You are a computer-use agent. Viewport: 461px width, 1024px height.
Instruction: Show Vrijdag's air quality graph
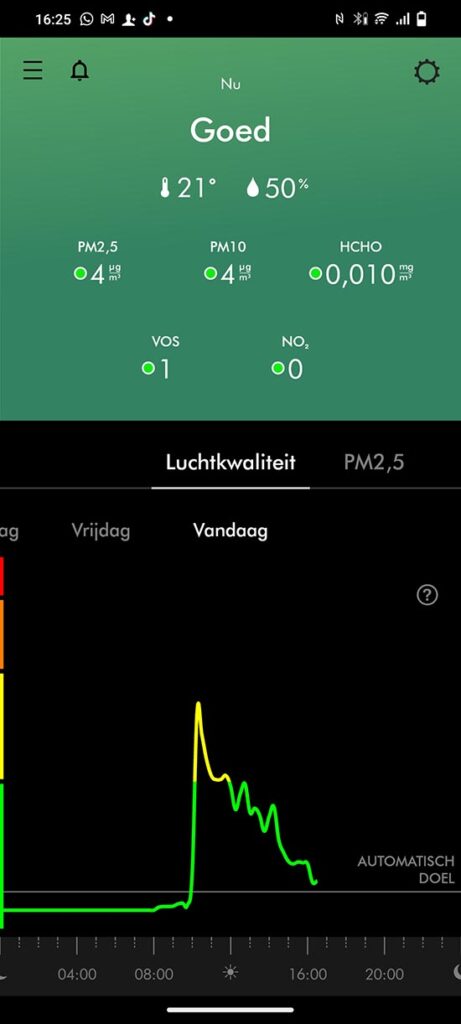click(101, 530)
